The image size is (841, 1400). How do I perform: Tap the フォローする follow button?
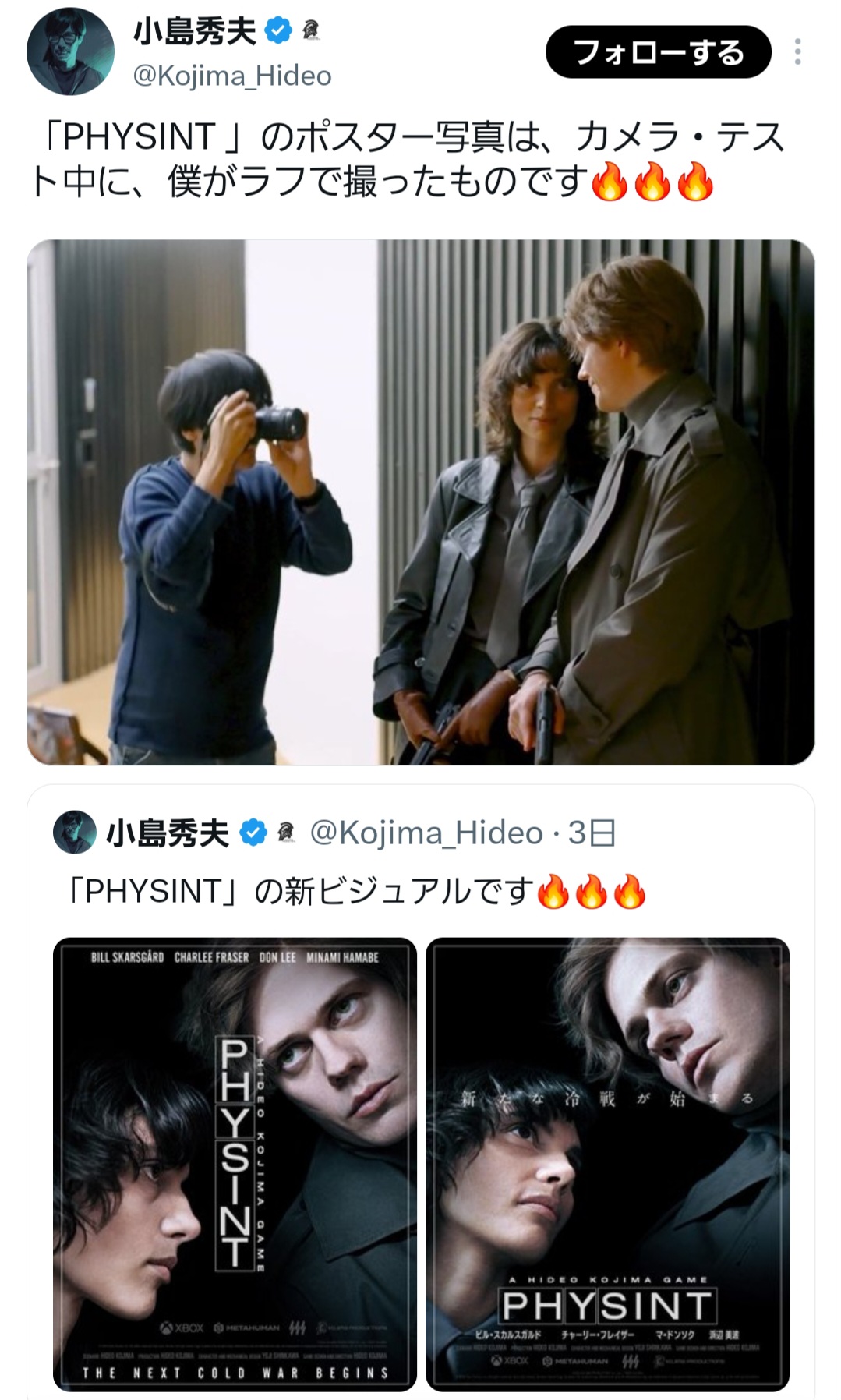(658, 52)
